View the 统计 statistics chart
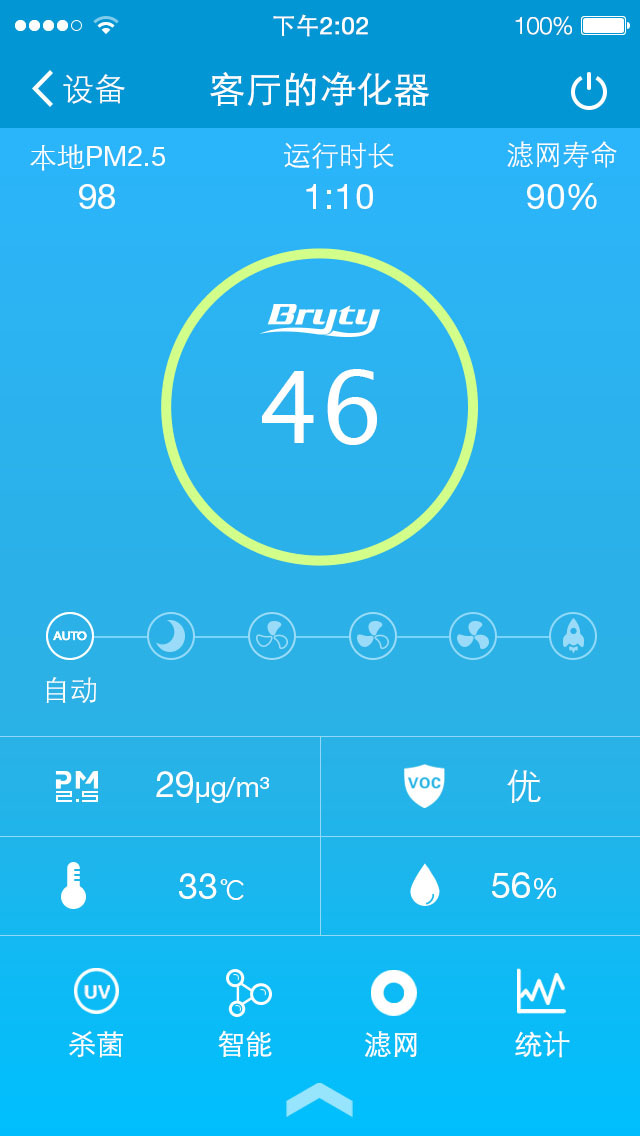The image size is (640, 1136). pos(541,1012)
